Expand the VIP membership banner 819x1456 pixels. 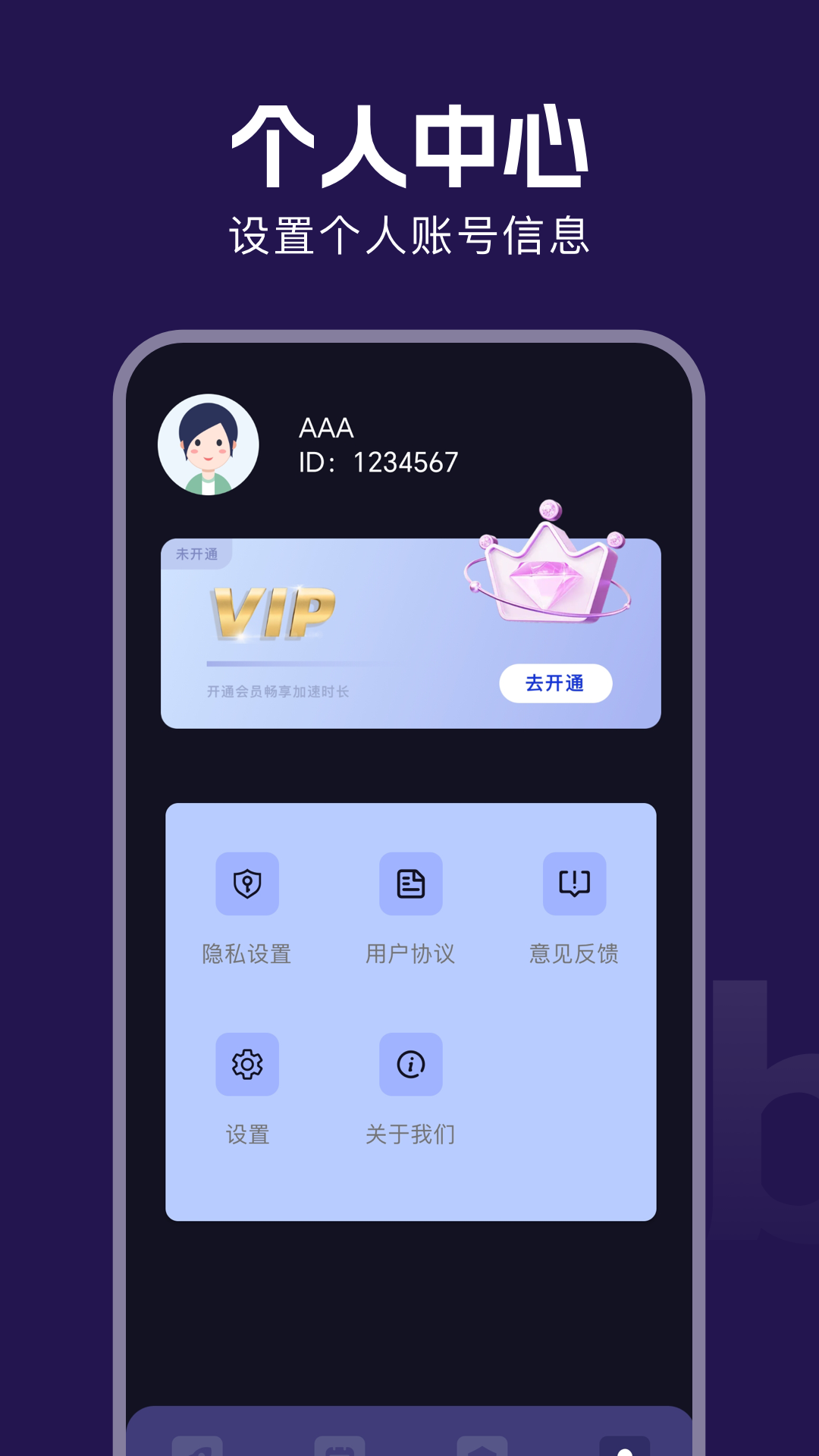(x=409, y=629)
